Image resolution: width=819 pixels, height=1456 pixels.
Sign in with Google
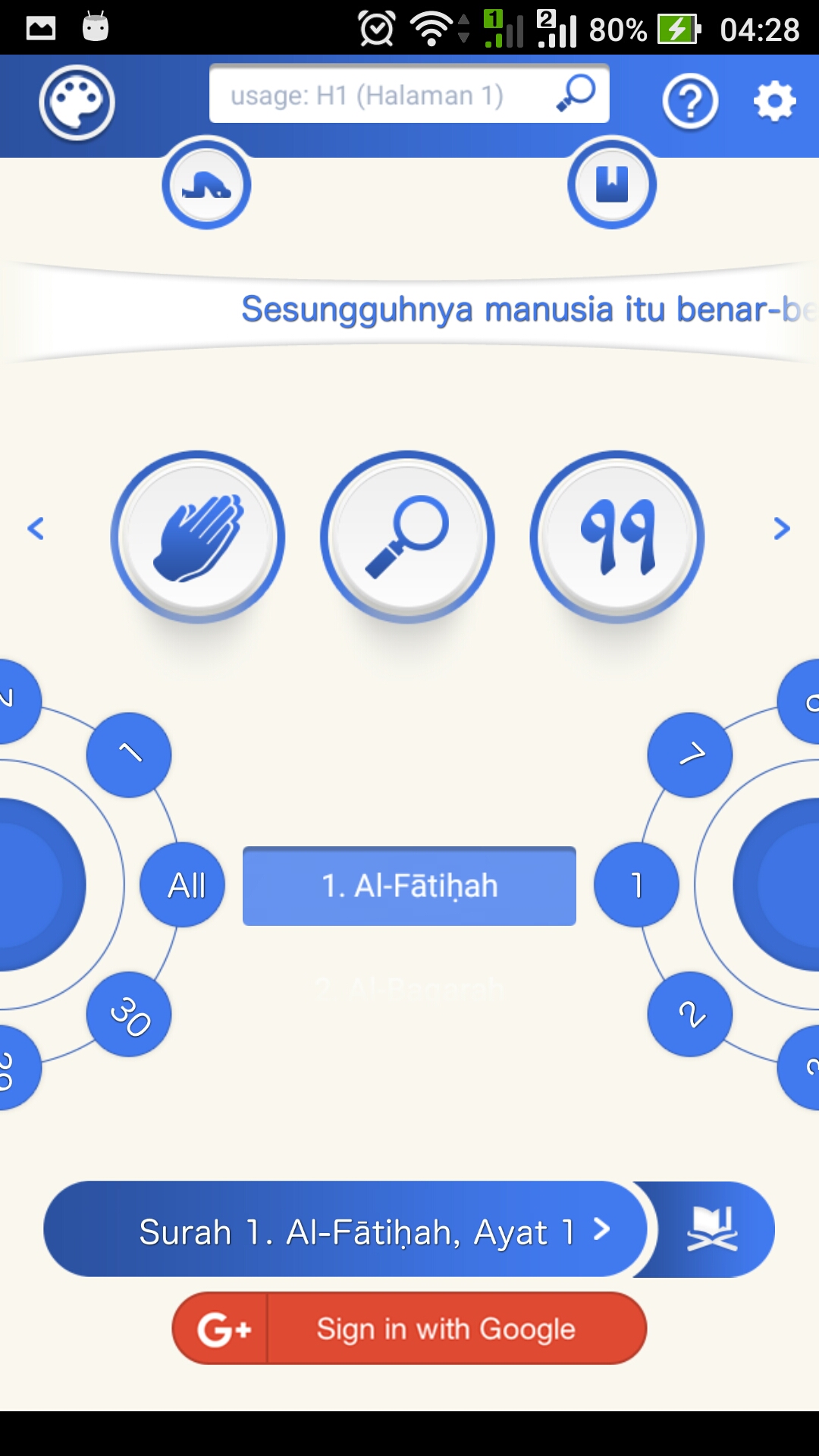point(409,1329)
